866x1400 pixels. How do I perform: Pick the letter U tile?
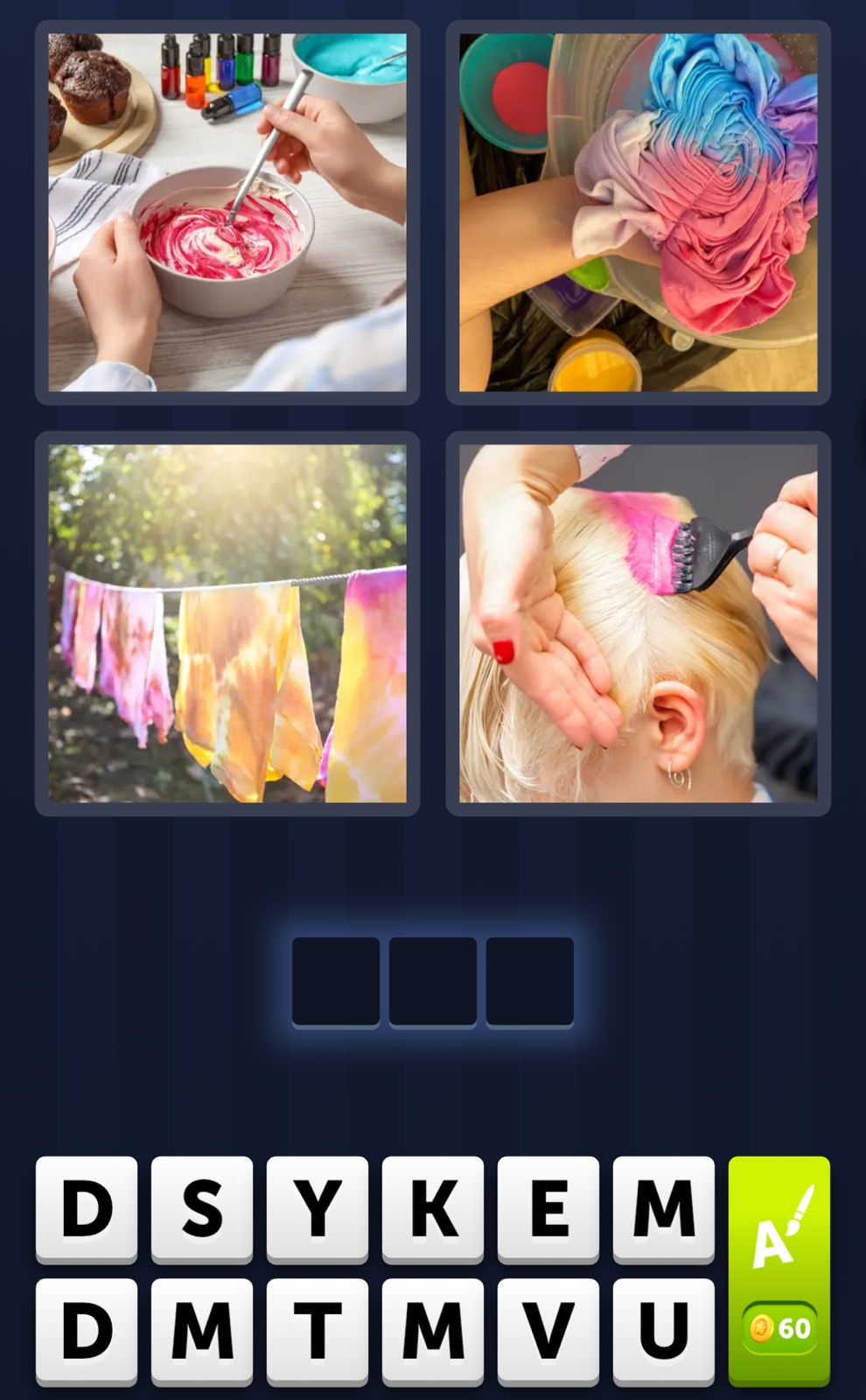point(663,1330)
